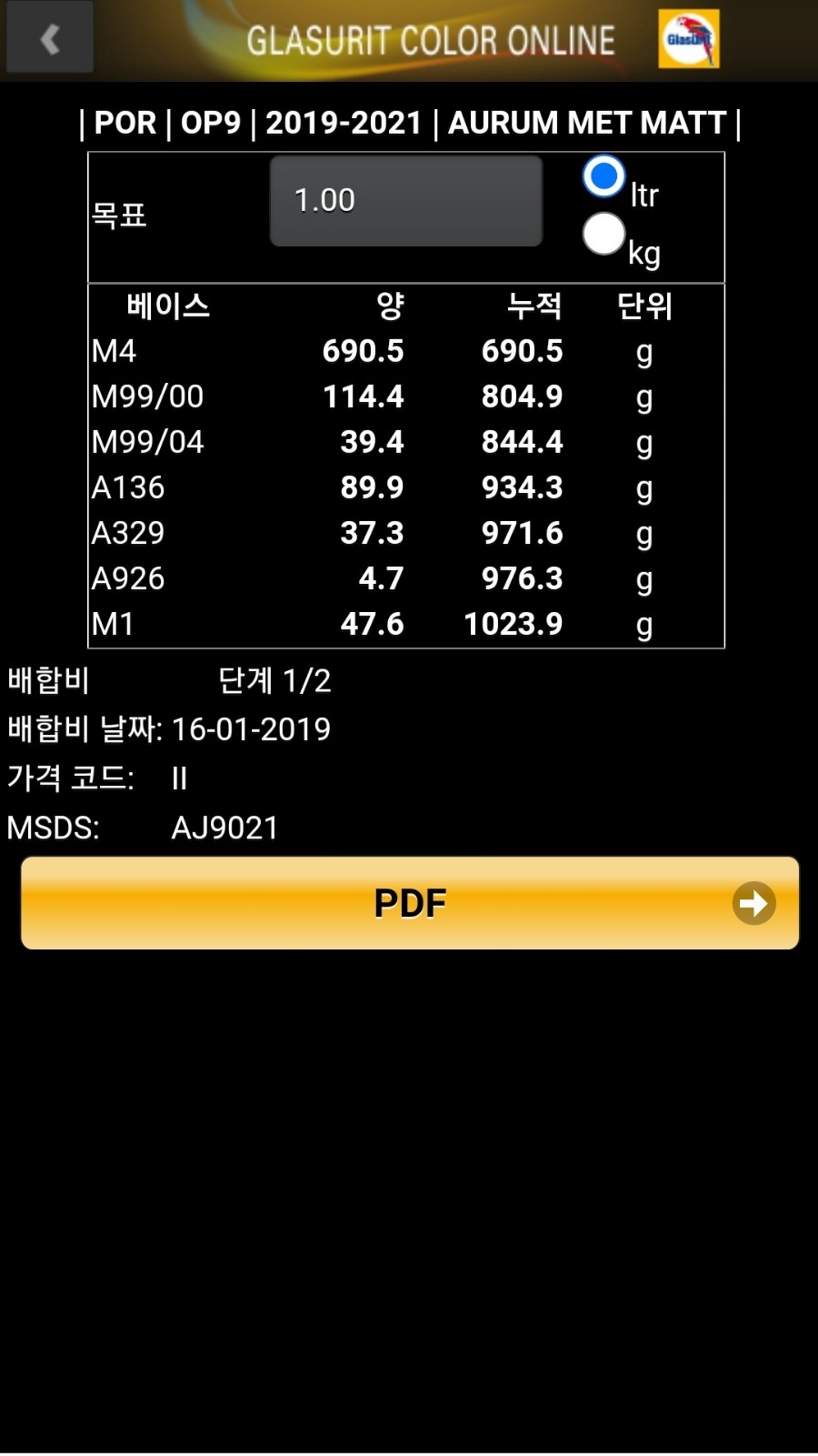Click the 2019-2021 year range label
This screenshot has height=1456, width=818.
coord(343,123)
